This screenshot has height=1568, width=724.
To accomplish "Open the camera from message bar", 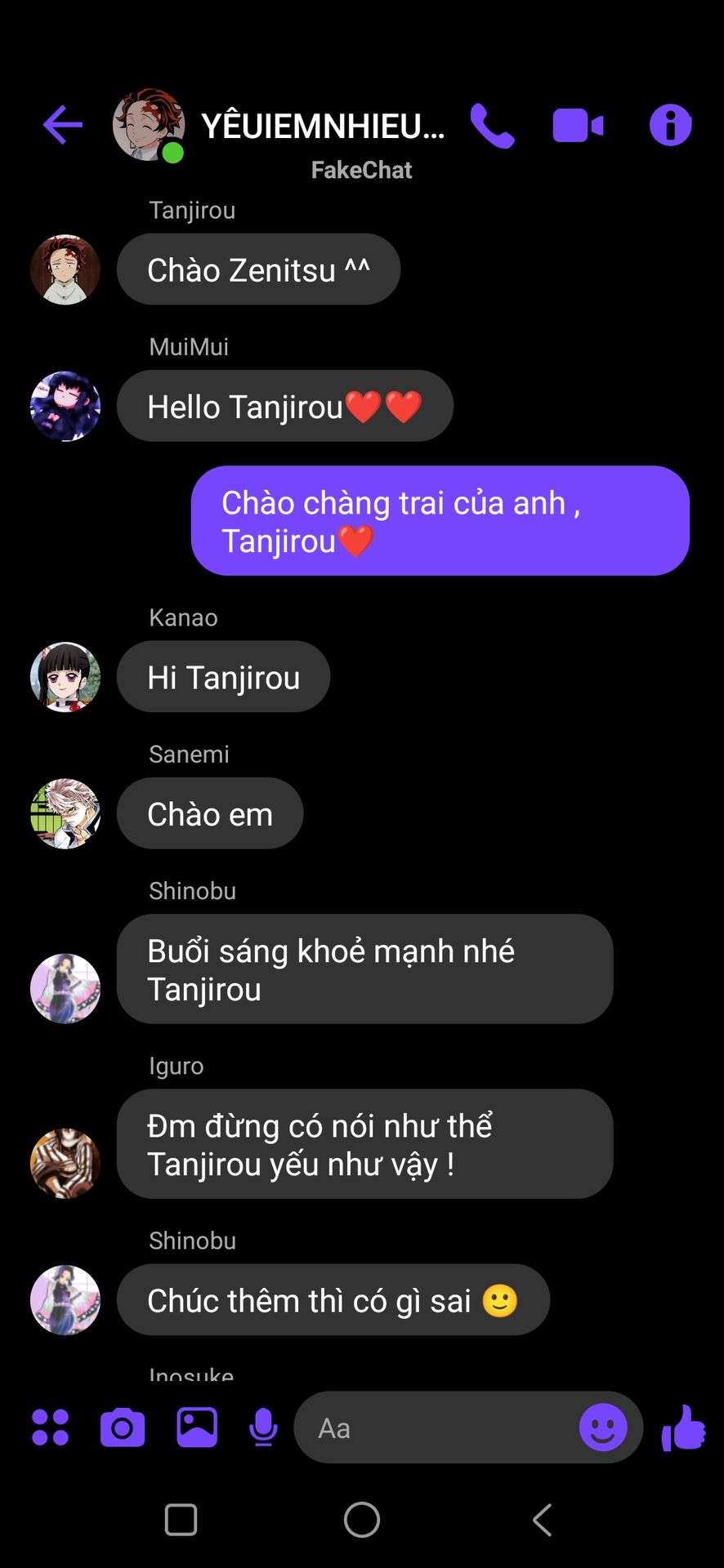I will (123, 1428).
